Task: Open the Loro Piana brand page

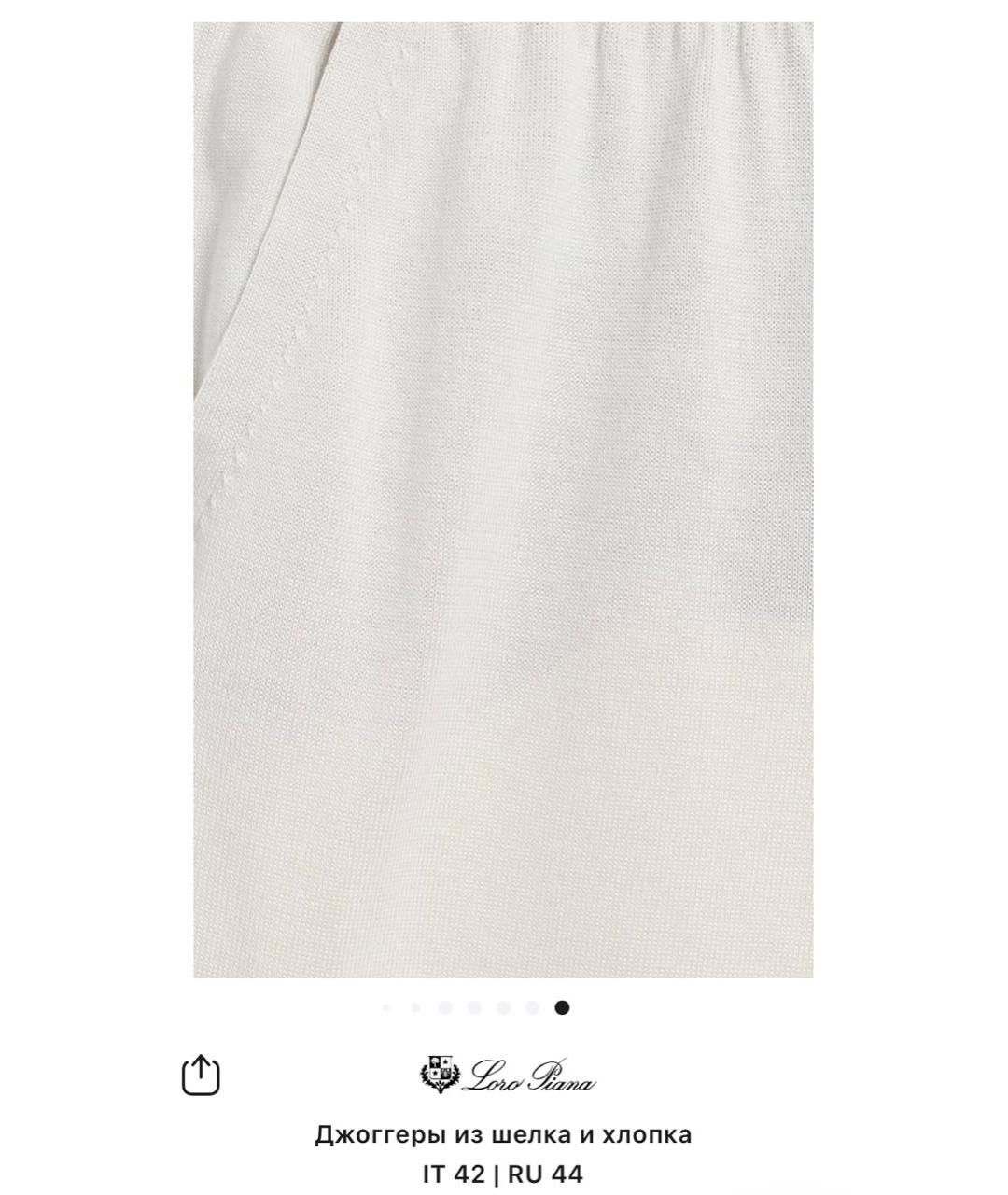Action: 518,1074
